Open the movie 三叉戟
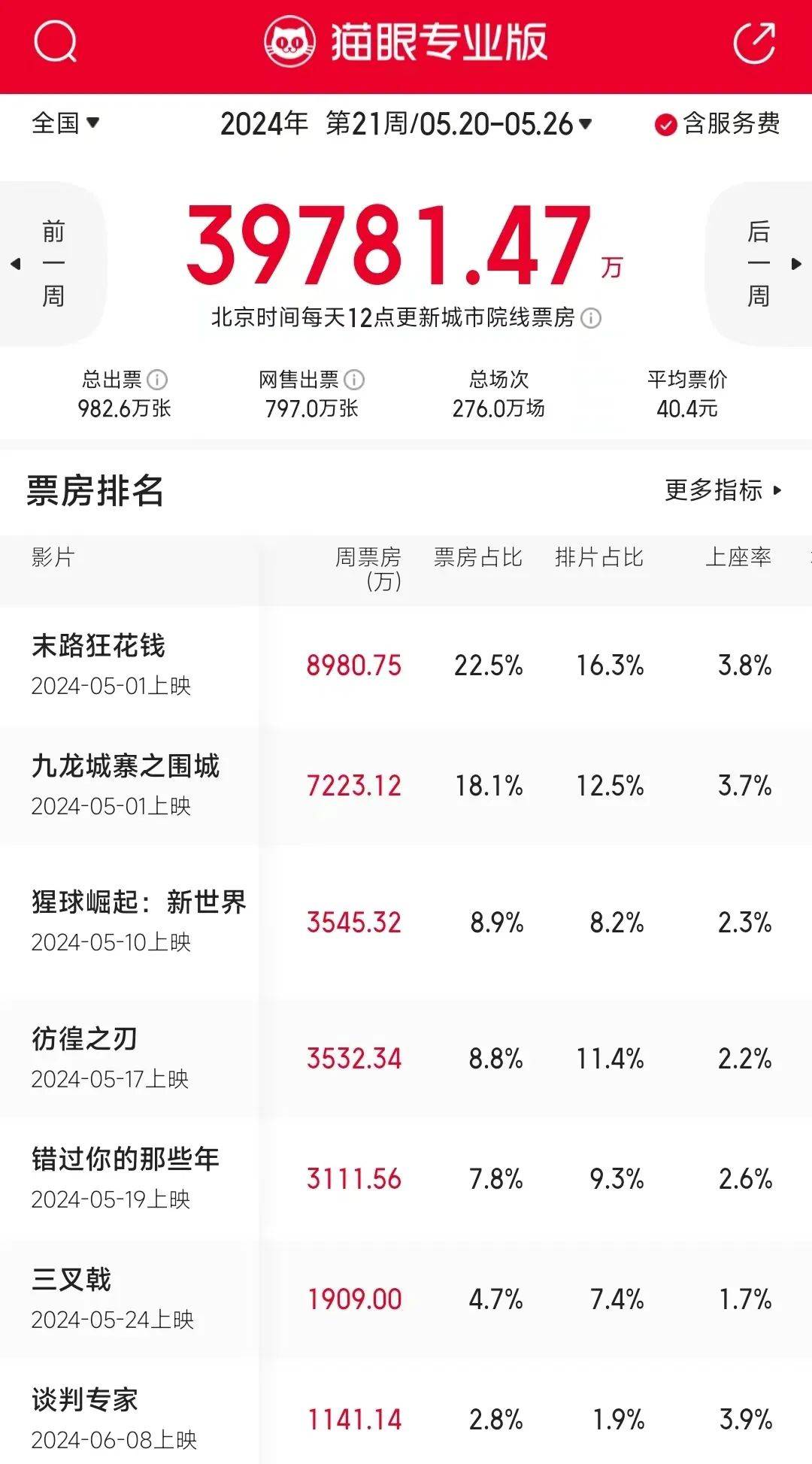812x1464 pixels. [x=71, y=1280]
